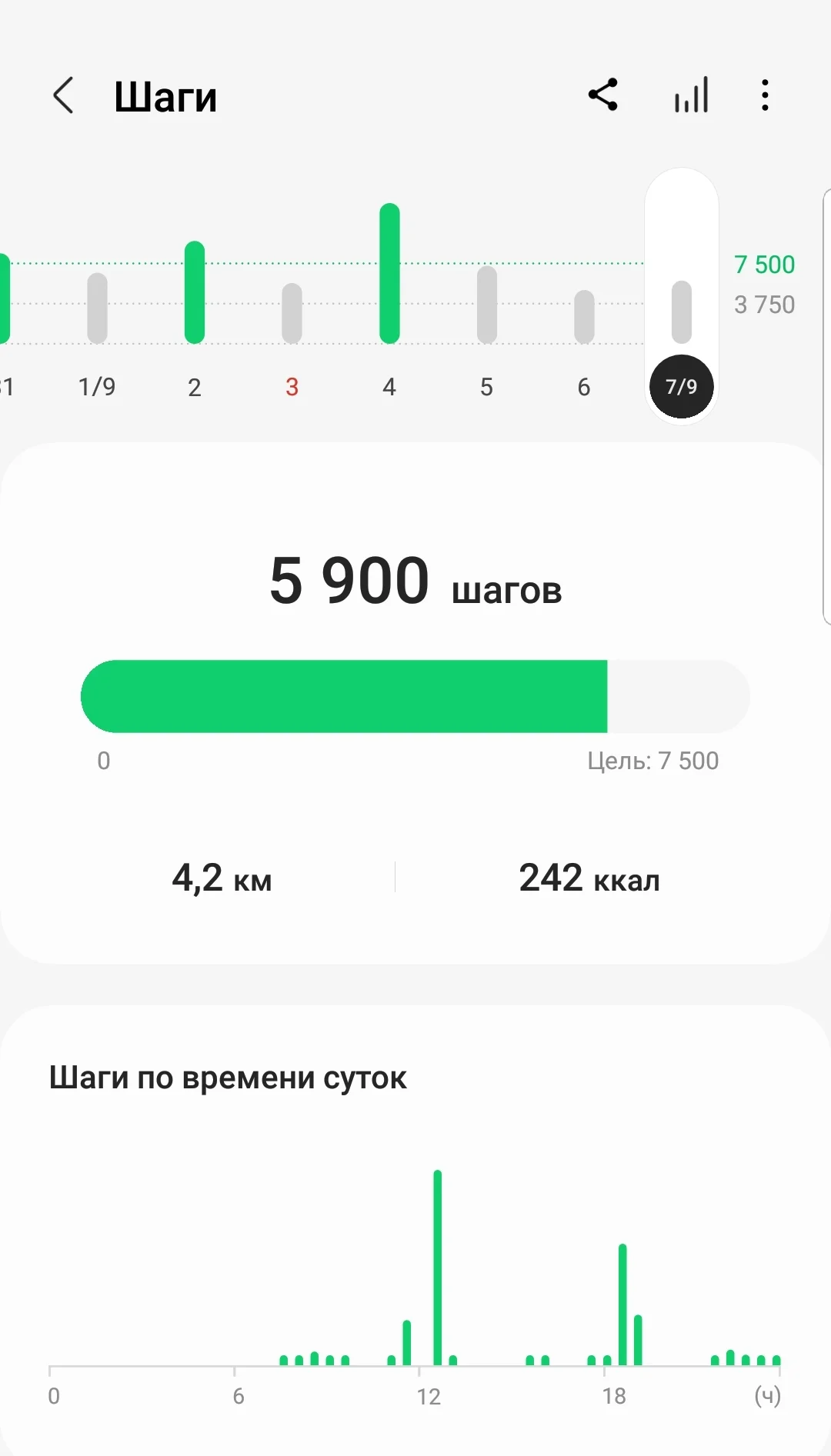This screenshot has height=1456, width=831.
Task: Select the 7/9 day marker
Action: [x=682, y=386]
